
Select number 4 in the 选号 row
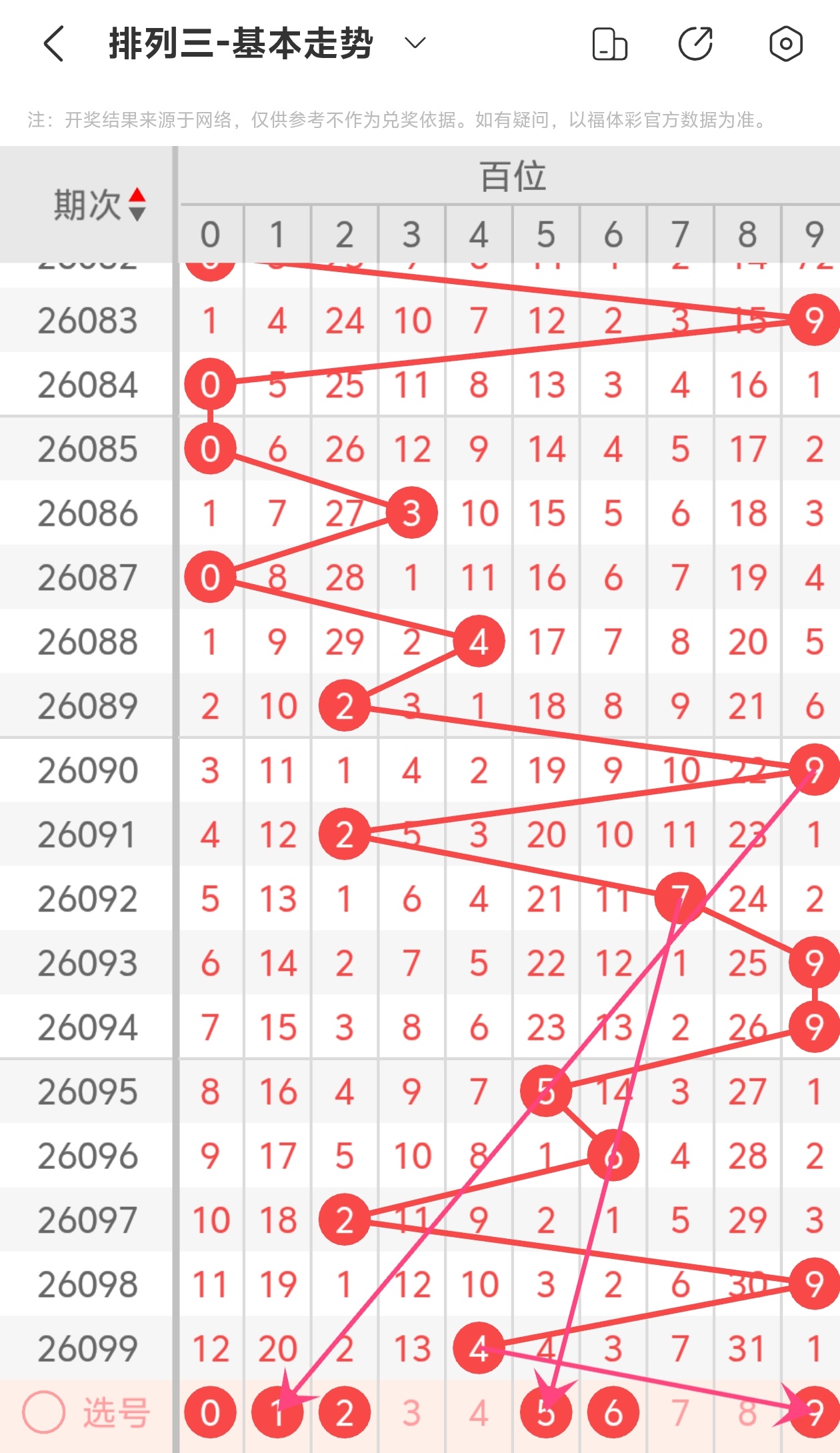(x=479, y=1412)
